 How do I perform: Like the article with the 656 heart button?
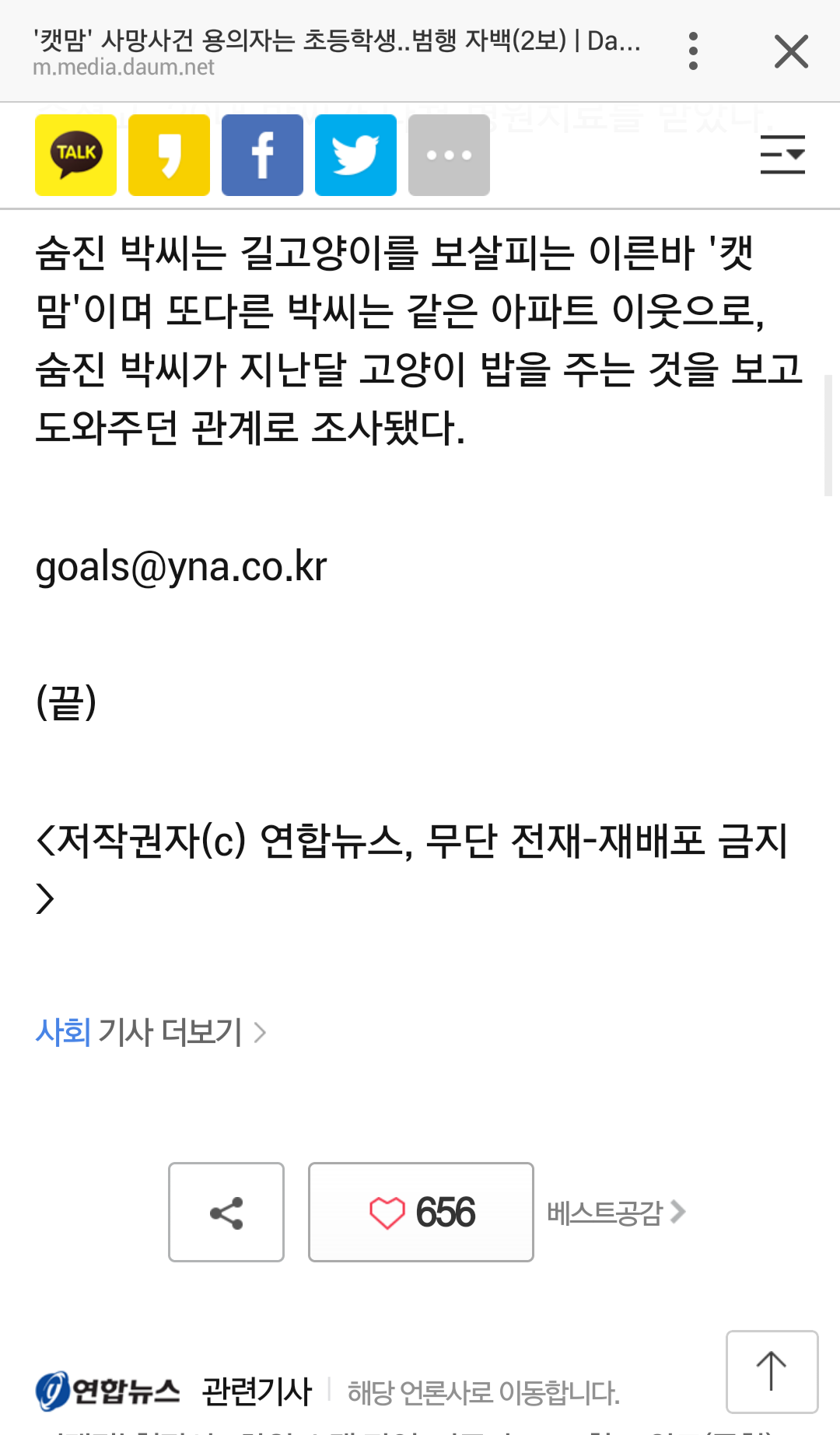coord(421,1212)
